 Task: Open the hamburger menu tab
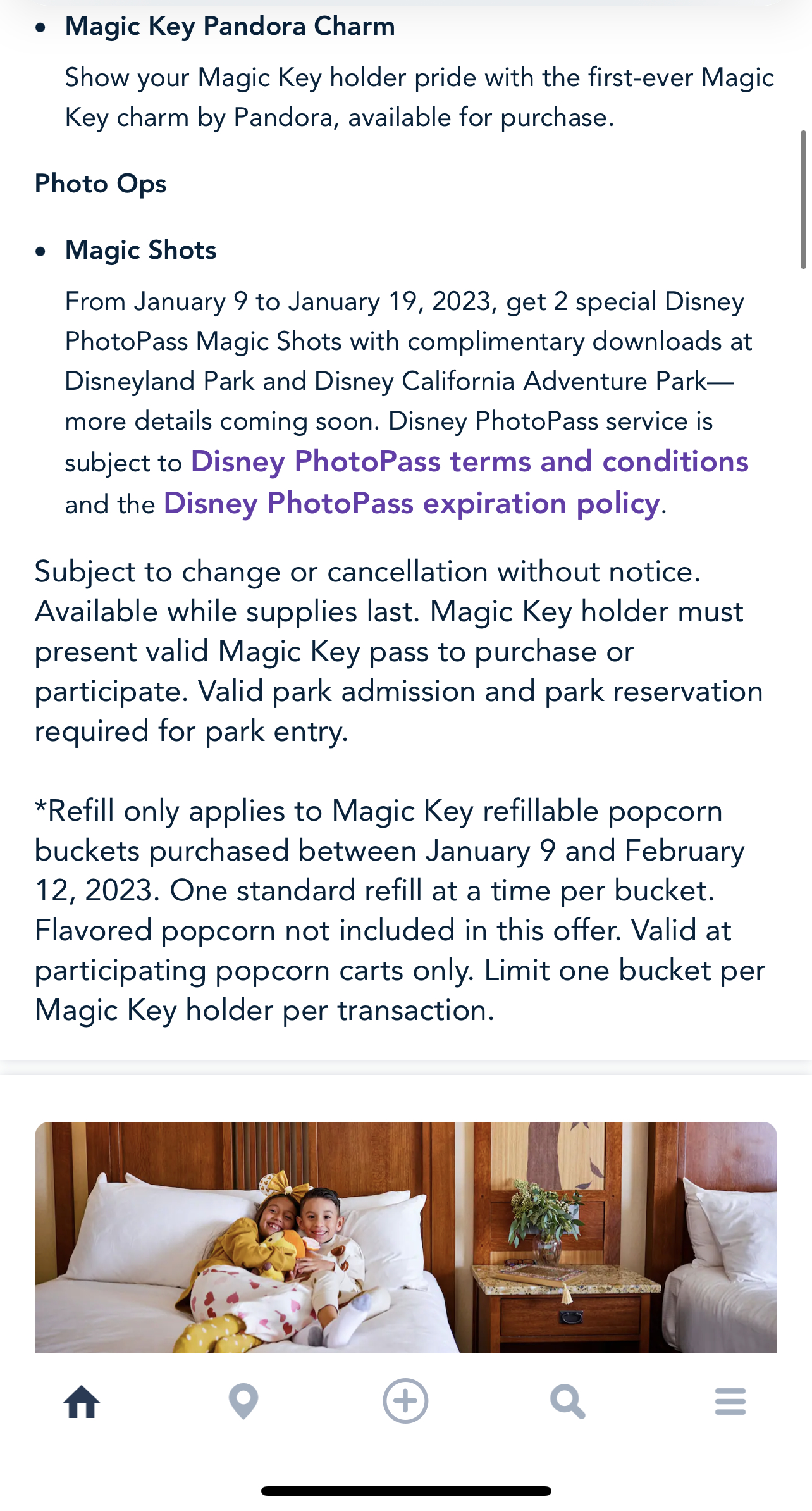[x=730, y=1402]
